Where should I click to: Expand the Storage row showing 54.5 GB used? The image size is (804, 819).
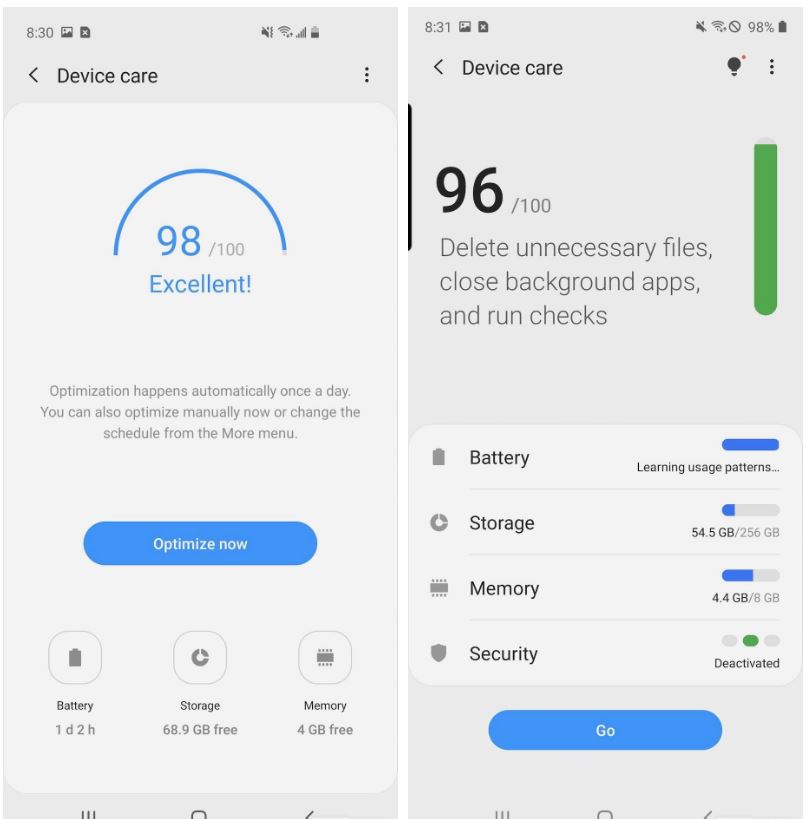pos(605,522)
